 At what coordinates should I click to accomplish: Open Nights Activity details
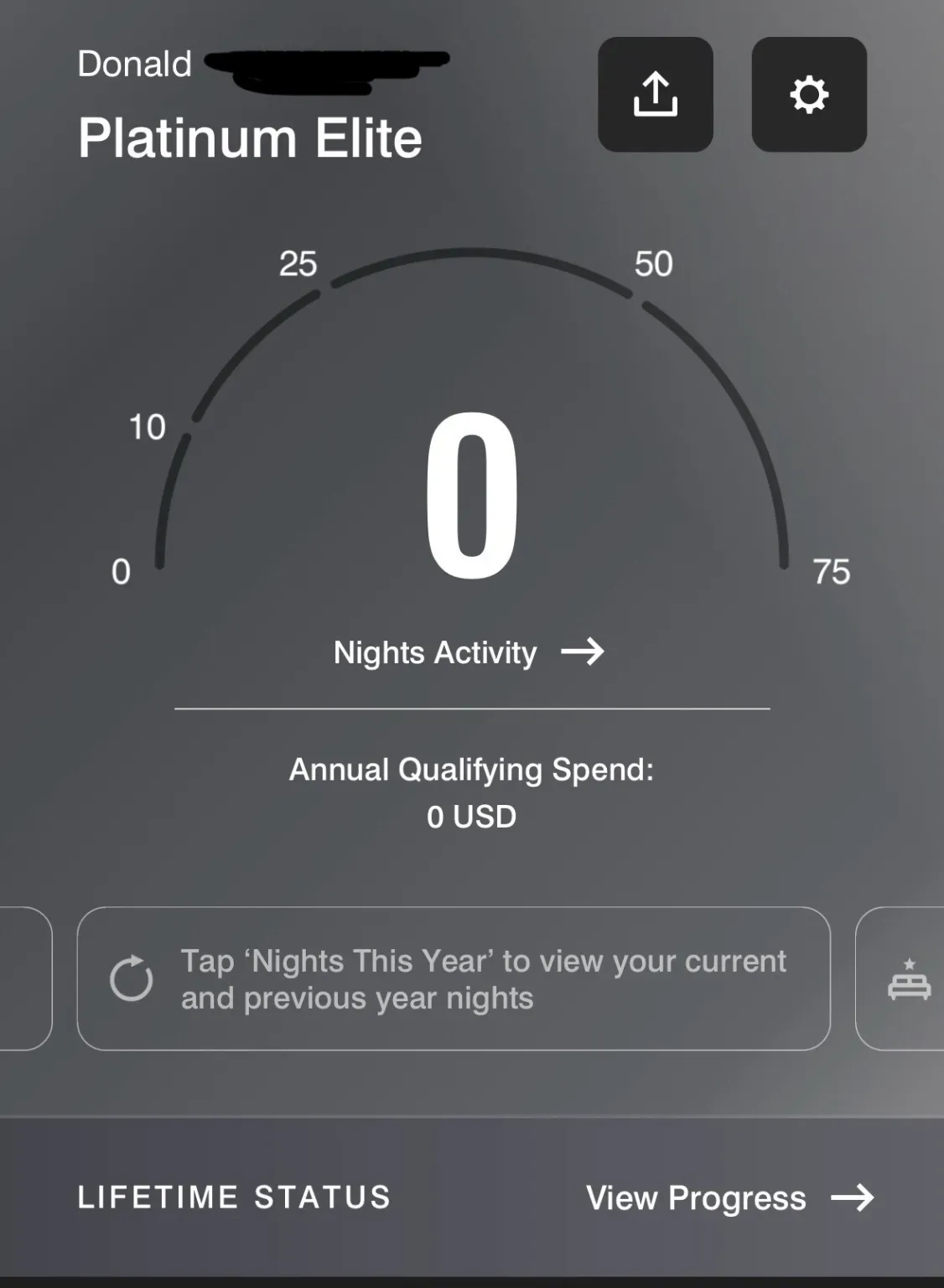coord(468,652)
